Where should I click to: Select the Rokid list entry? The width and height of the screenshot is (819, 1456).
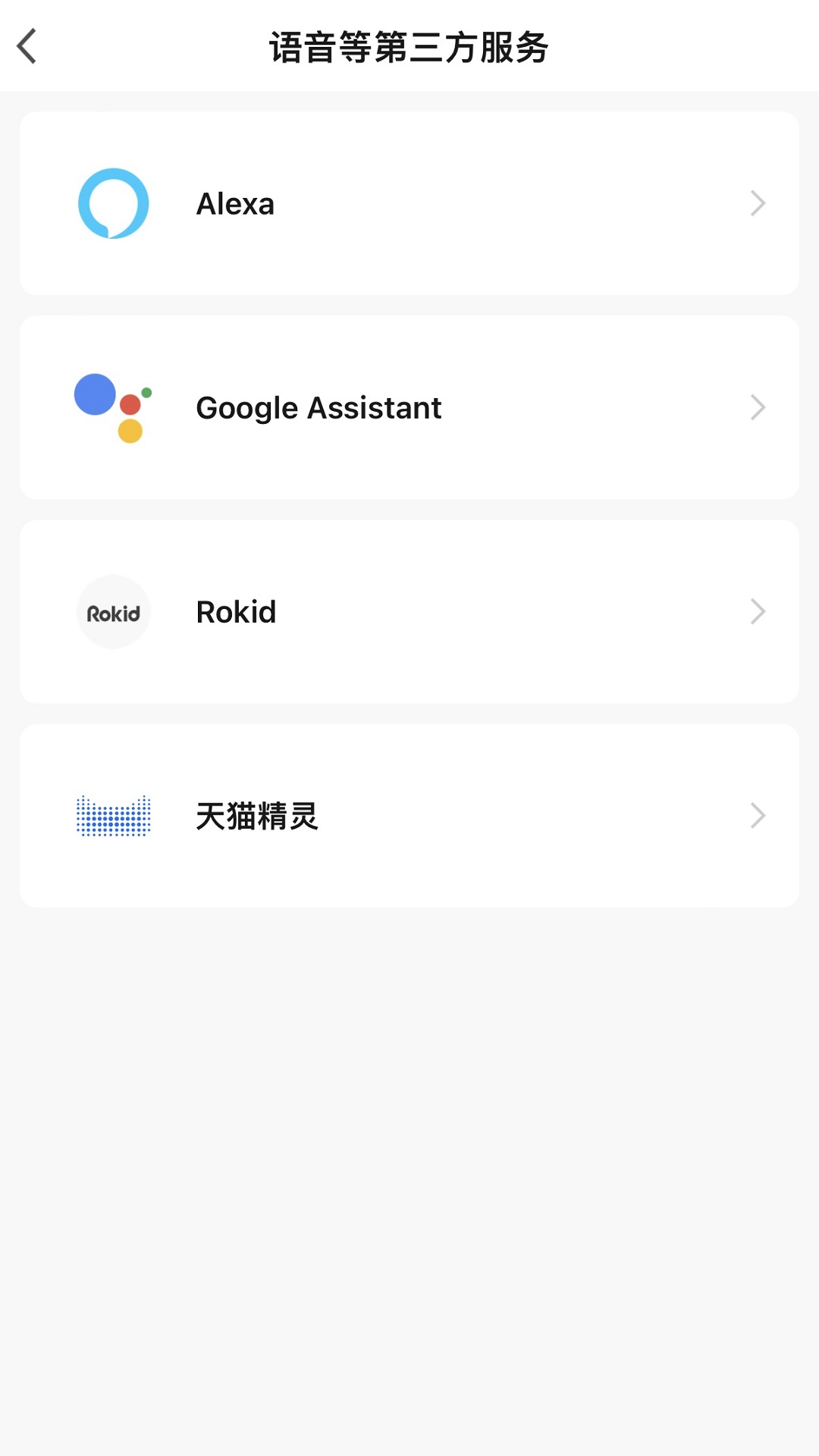(x=409, y=611)
